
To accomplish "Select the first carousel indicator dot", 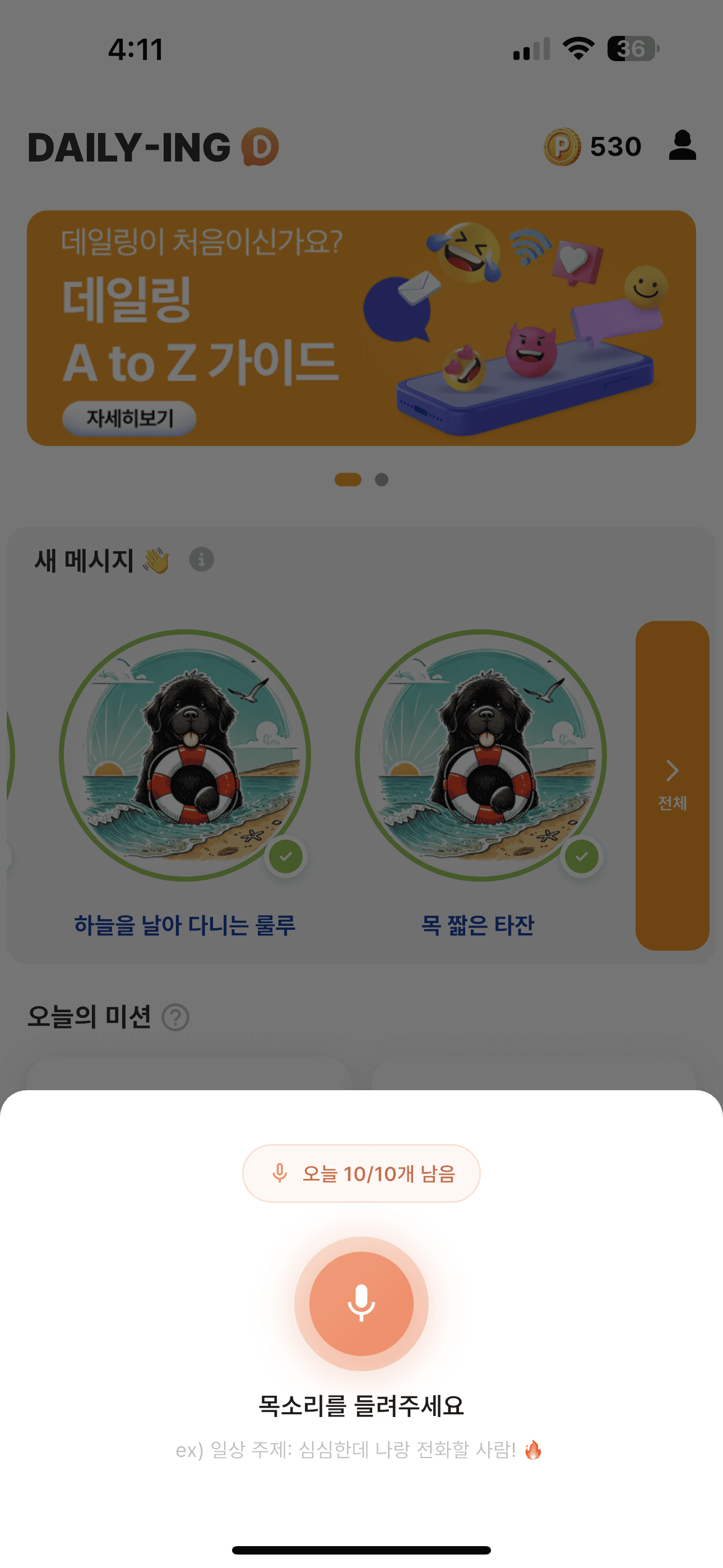I will (347, 479).
